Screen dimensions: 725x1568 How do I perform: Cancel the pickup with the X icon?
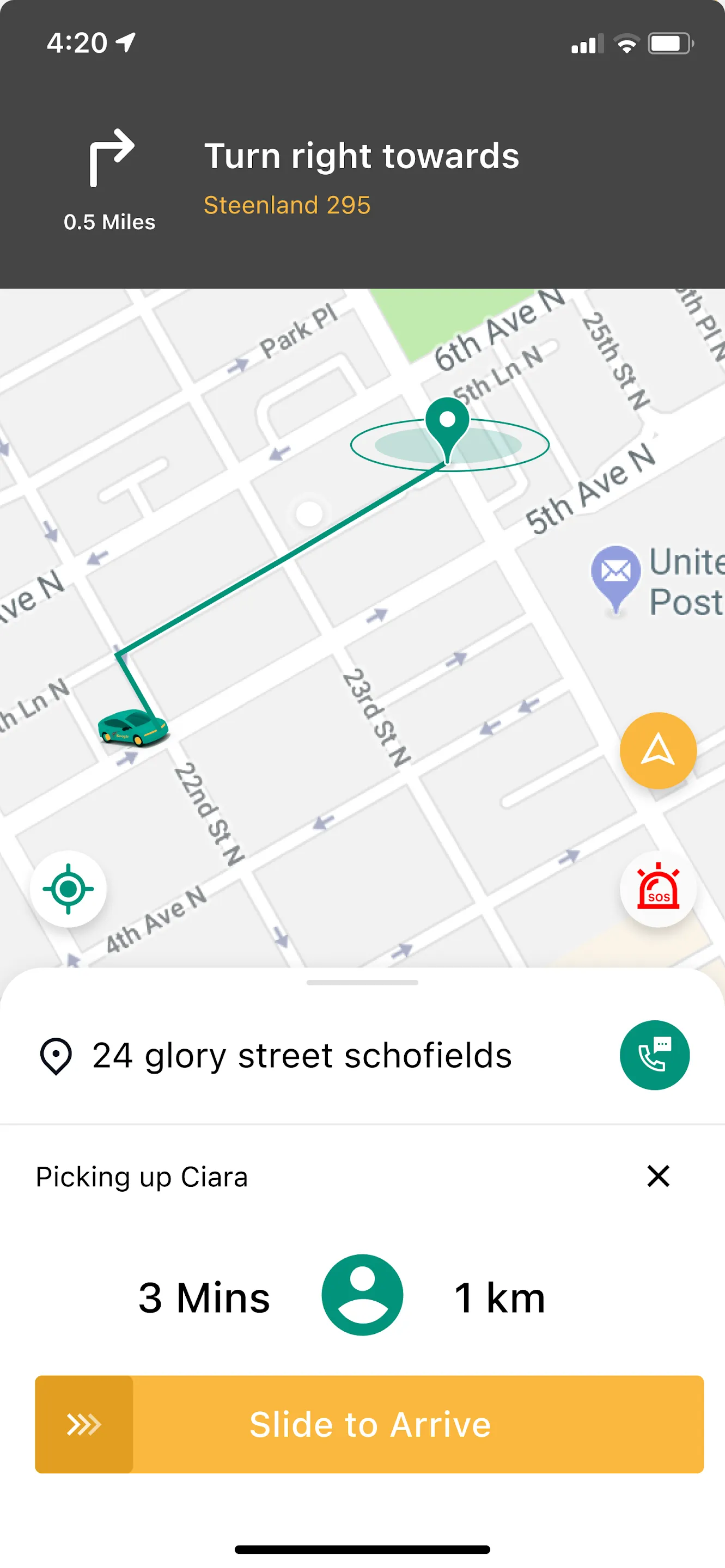click(658, 1176)
